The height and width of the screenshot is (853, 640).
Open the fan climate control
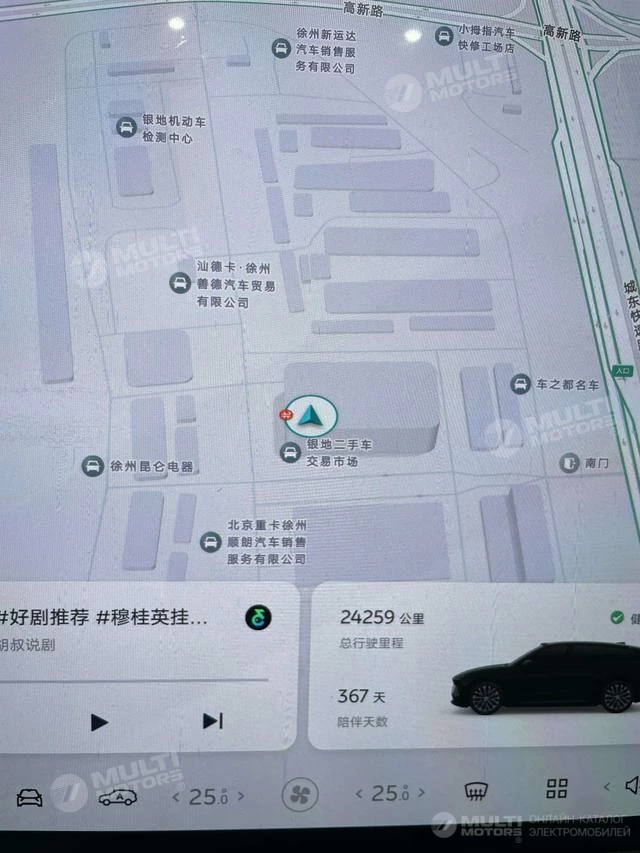click(298, 796)
